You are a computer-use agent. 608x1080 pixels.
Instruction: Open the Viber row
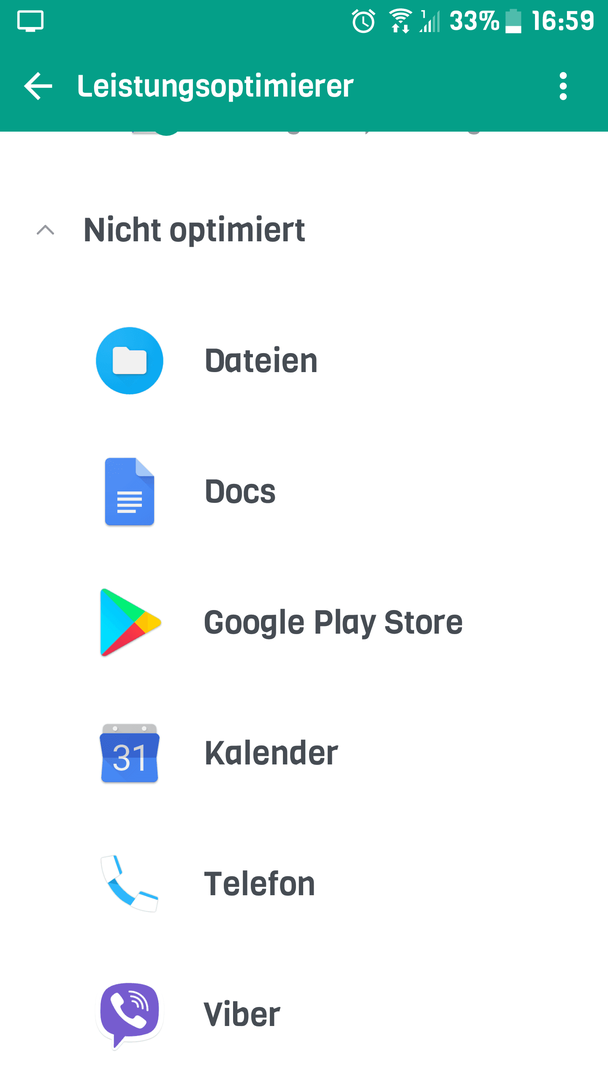[x=304, y=1015]
